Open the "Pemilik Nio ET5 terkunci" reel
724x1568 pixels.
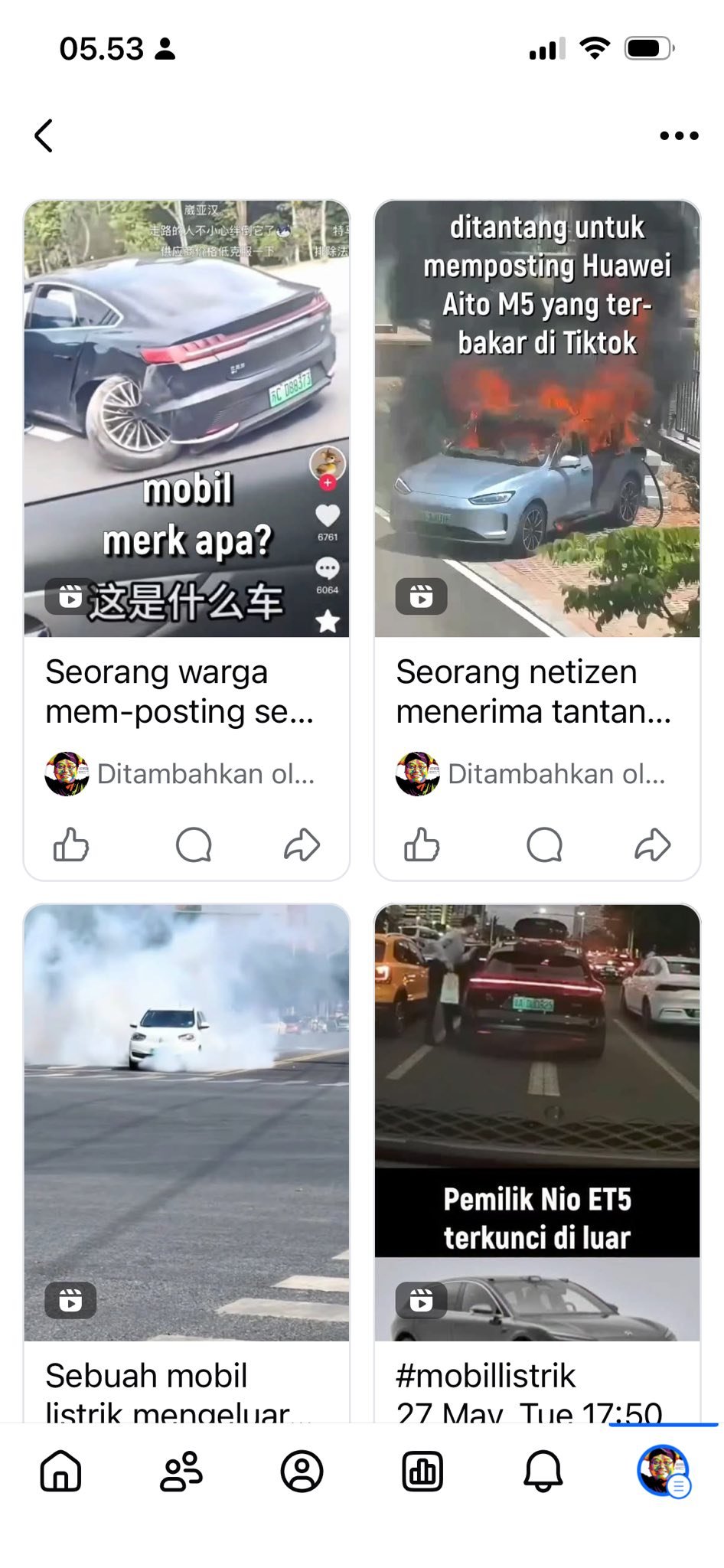point(537,1122)
